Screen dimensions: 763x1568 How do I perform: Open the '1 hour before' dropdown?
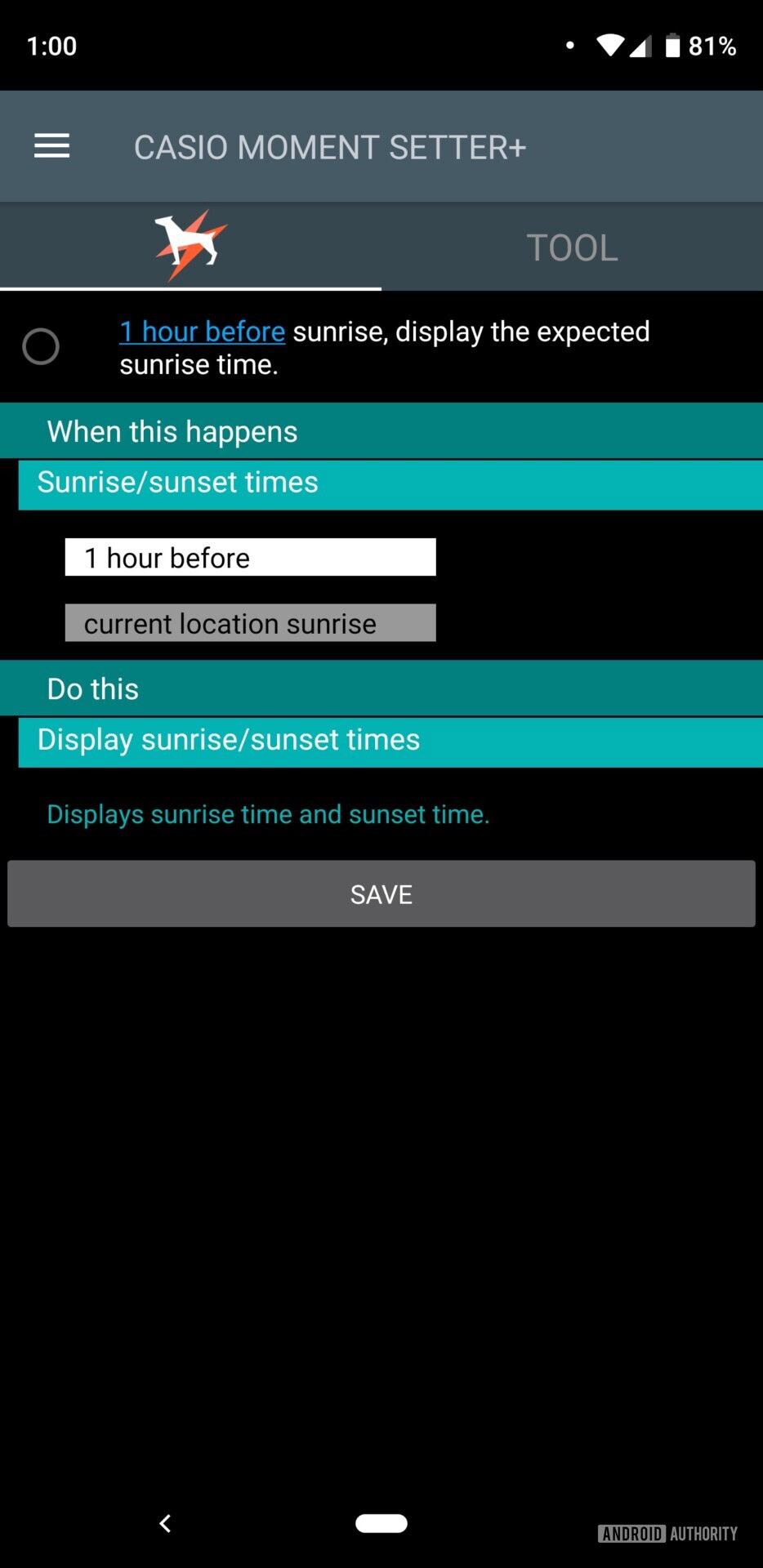pyautogui.click(x=250, y=558)
